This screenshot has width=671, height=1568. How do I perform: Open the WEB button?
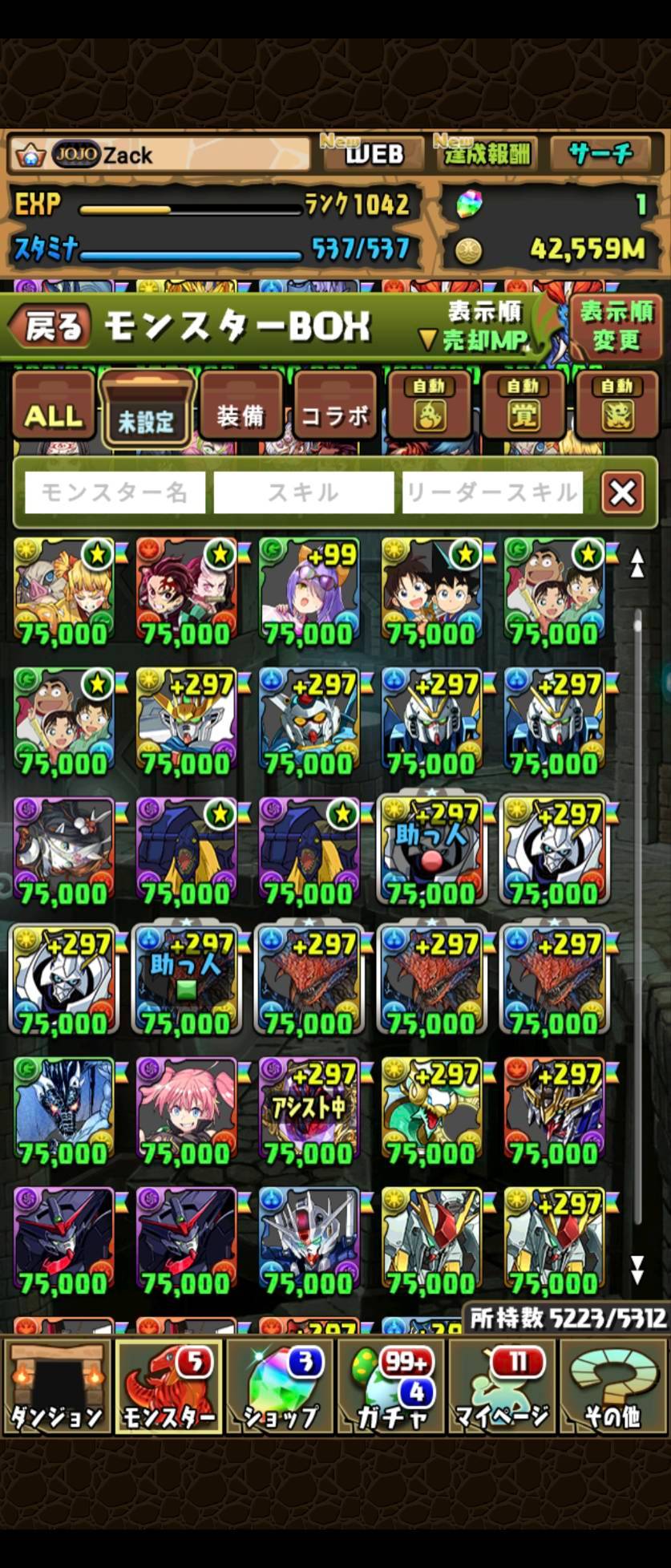point(374,153)
